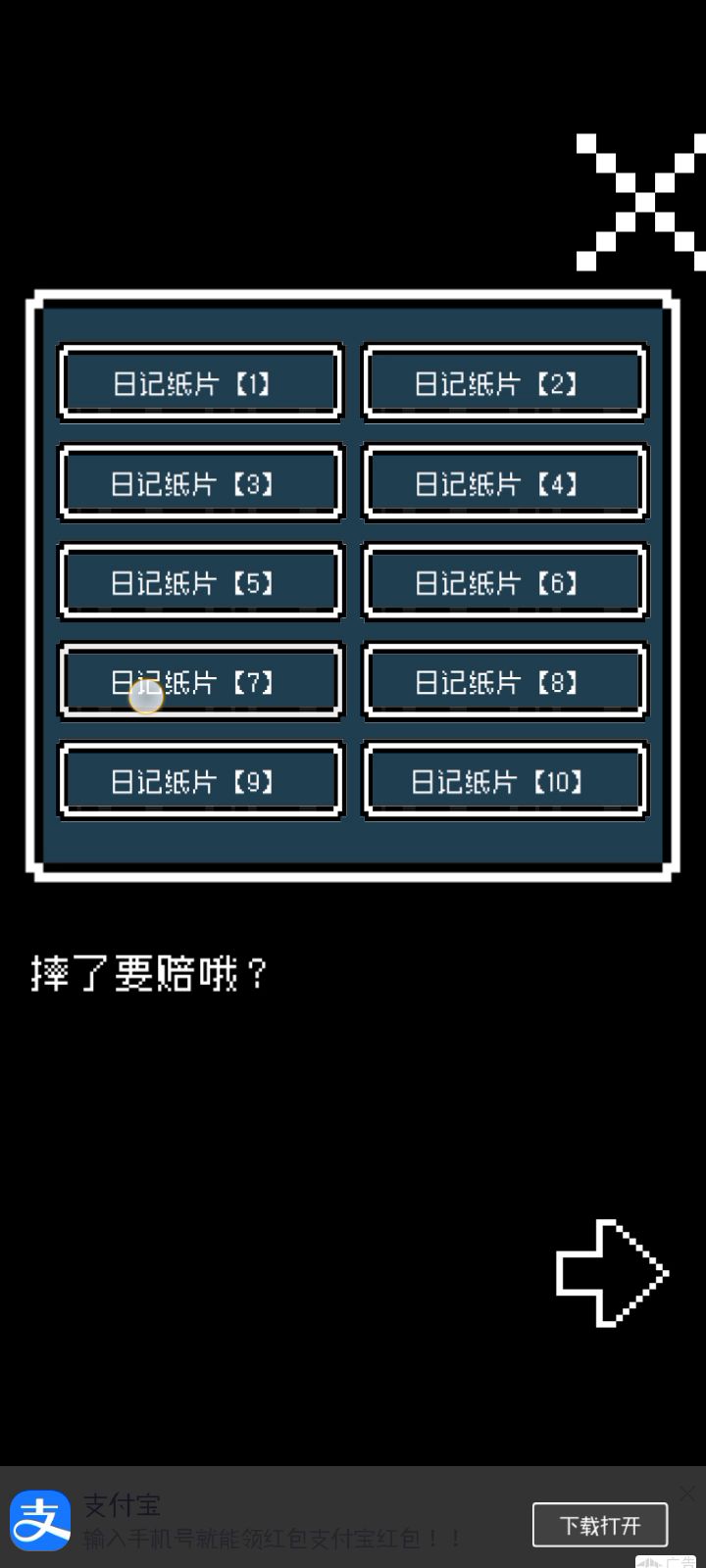
Task: Select 日记纸片【3】
Action: (201, 483)
